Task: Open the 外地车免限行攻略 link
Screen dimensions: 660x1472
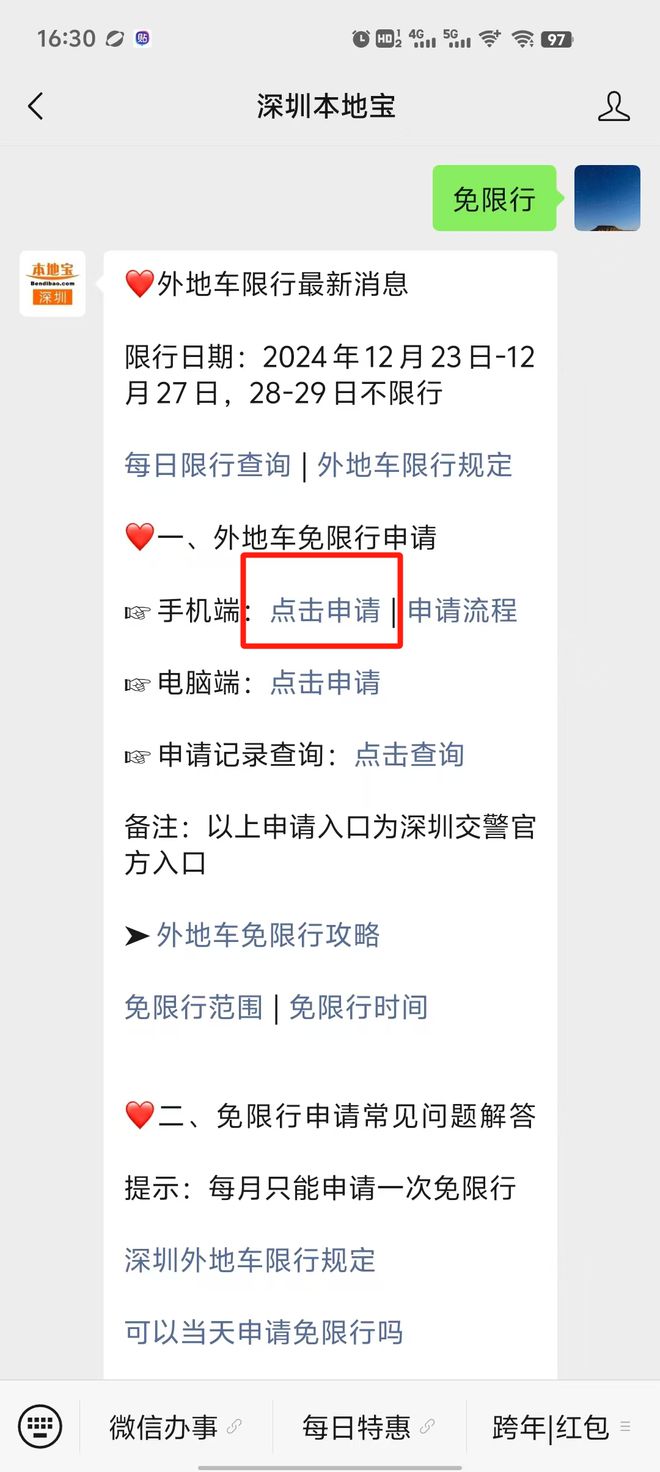Action: [268, 935]
